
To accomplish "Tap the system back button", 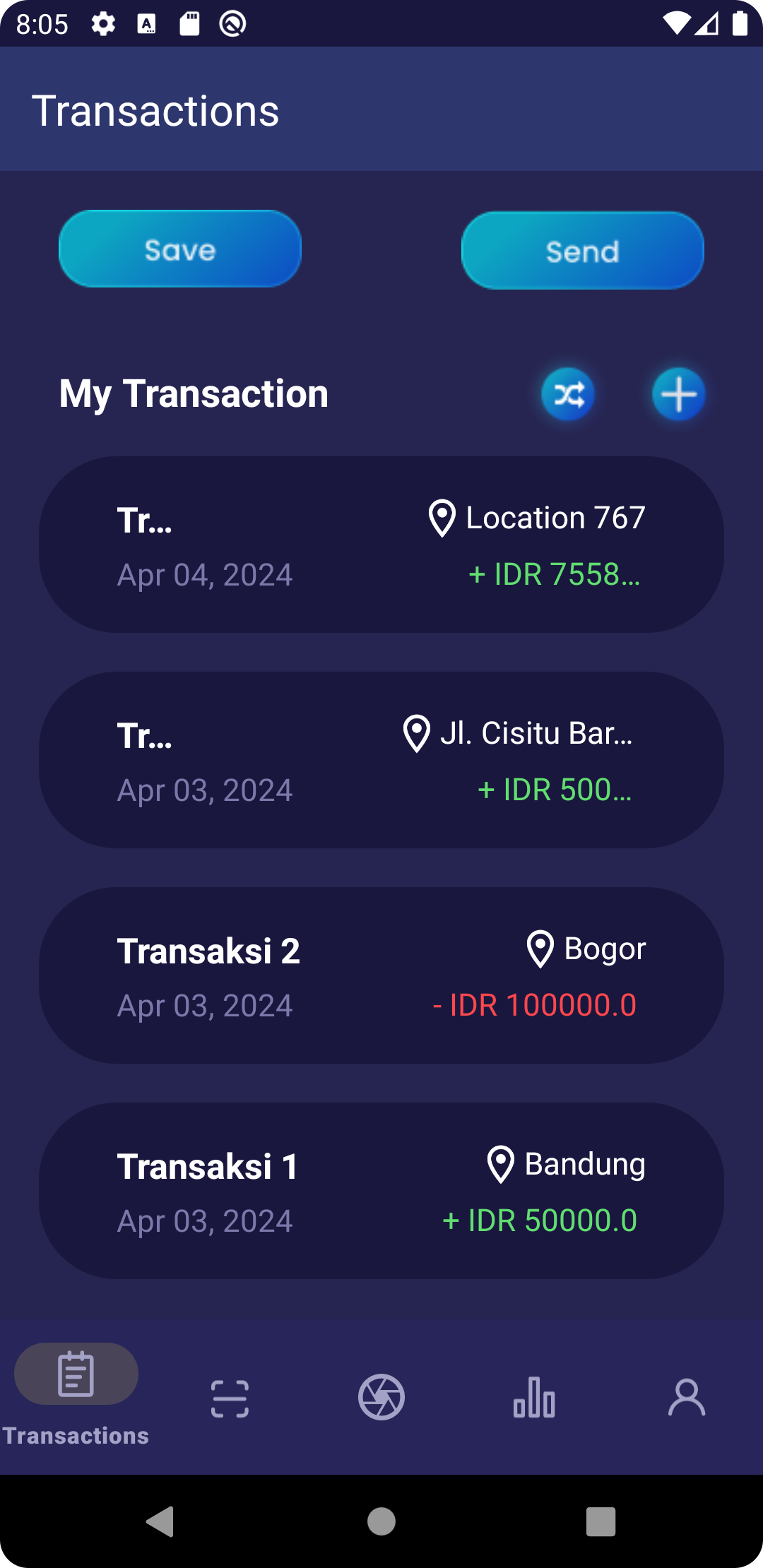I will tap(160, 1521).
